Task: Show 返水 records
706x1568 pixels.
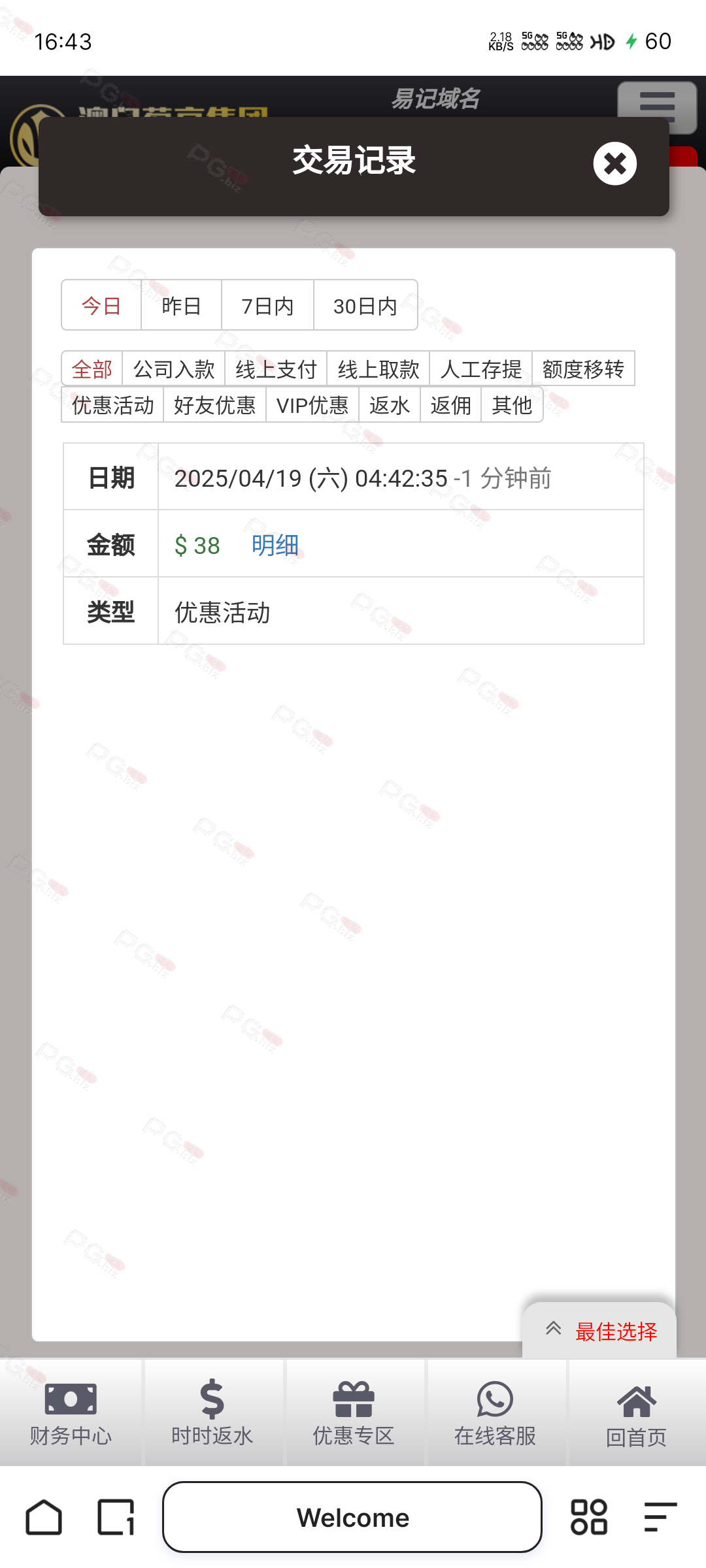Action: pos(390,405)
